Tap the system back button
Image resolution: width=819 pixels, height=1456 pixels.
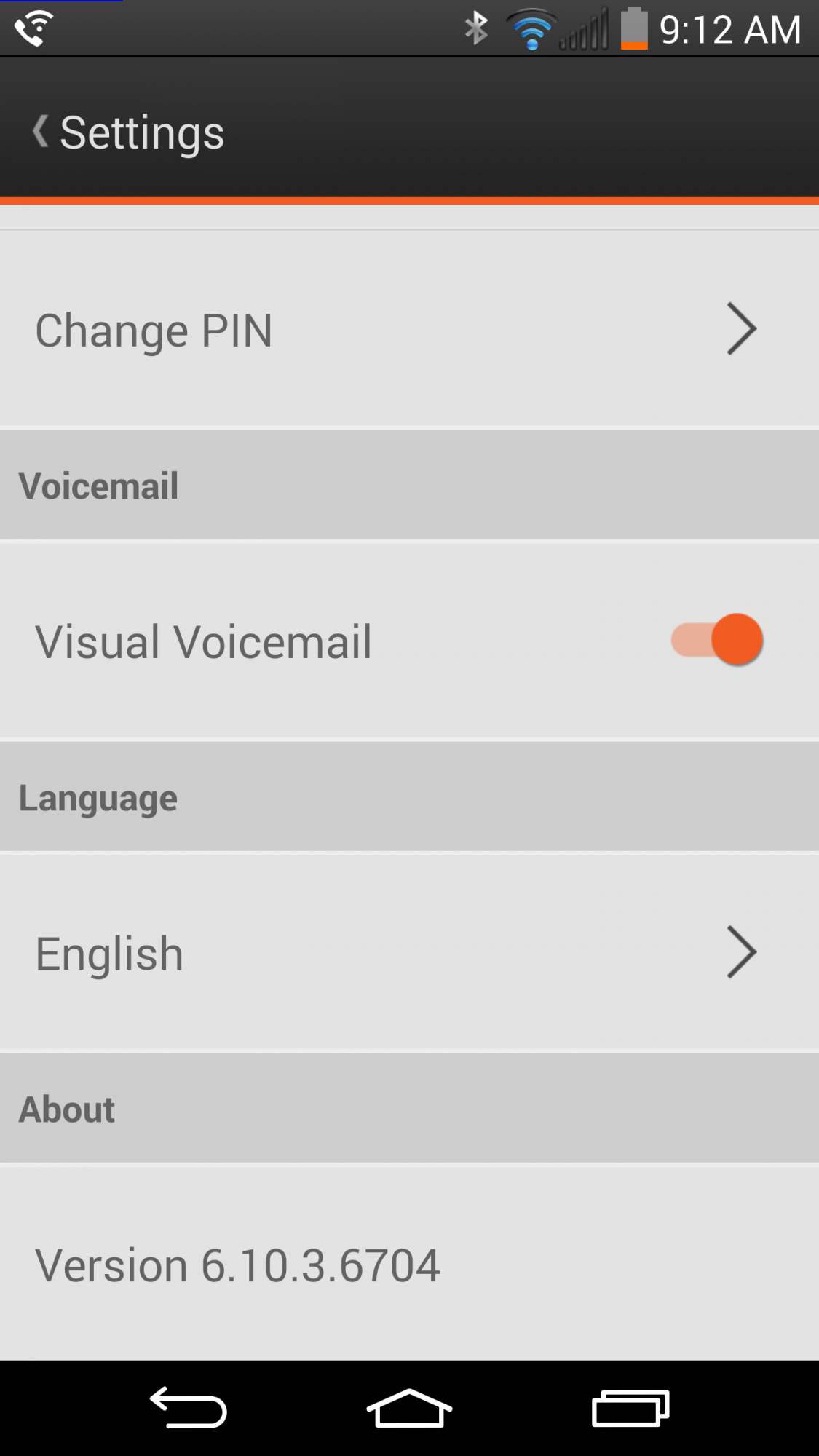coord(189,1408)
